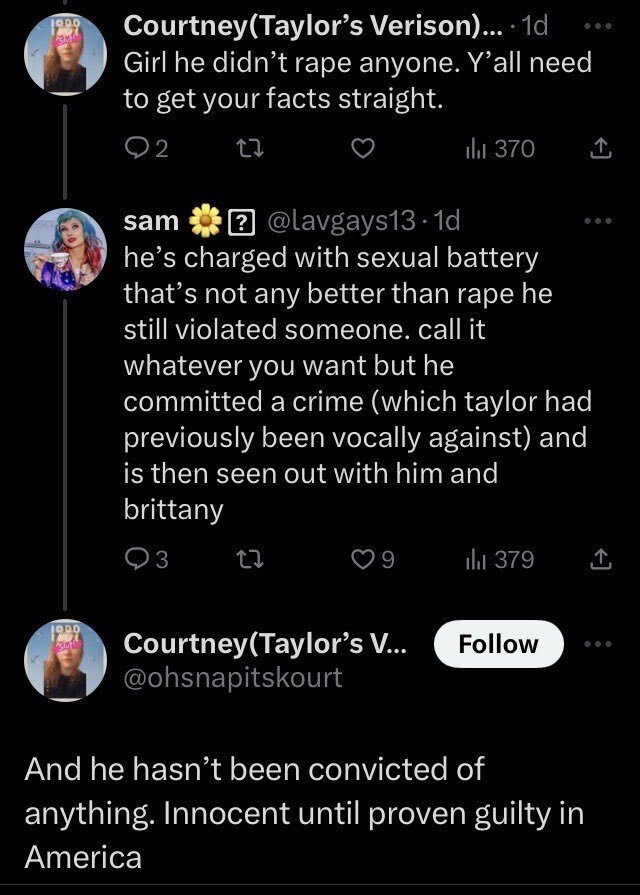Screen dimensions: 640x895
Task: Open overflow menu beside the Follow button
Action: coord(600,644)
